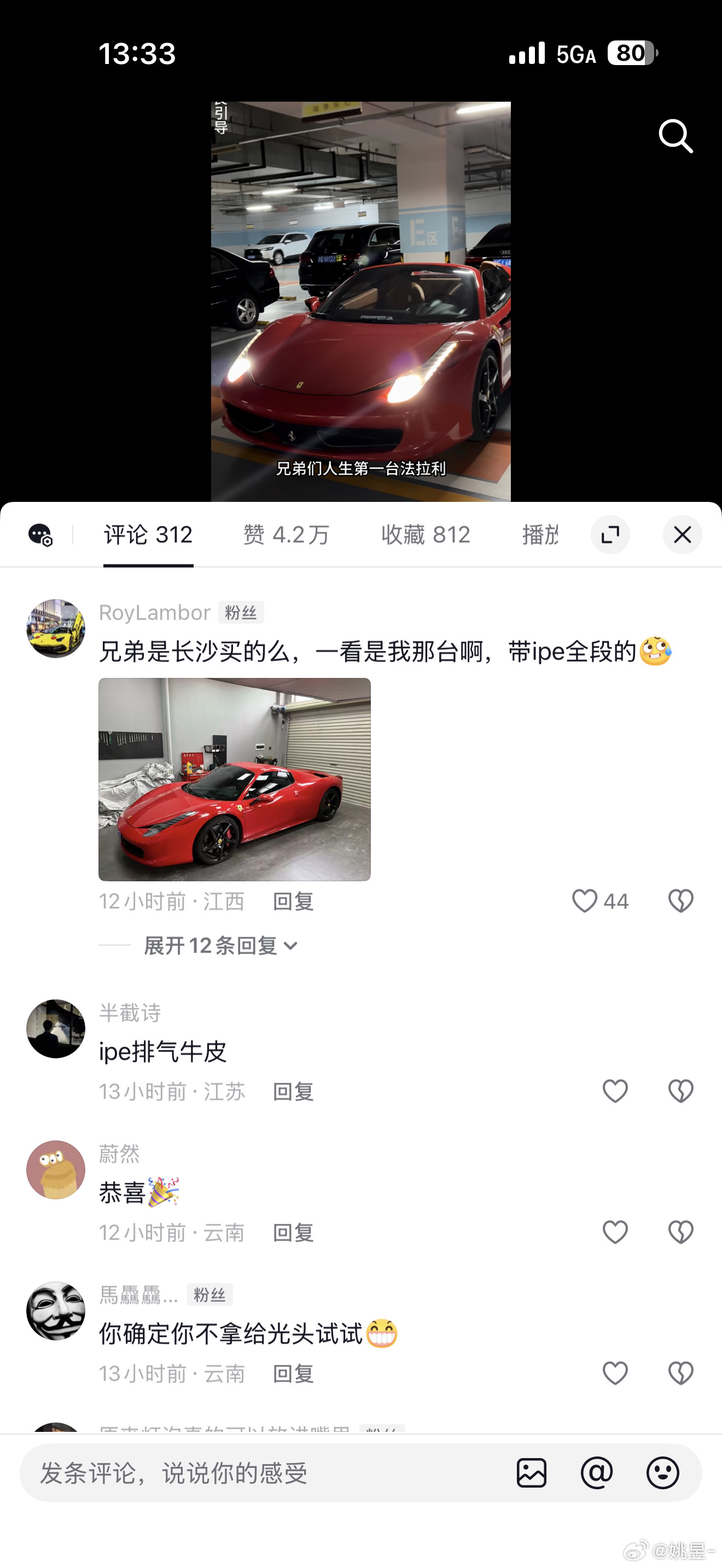View the red Ferrari photo in RoyLambor's comment
The width and height of the screenshot is (722, 1568).
[234, 781]
